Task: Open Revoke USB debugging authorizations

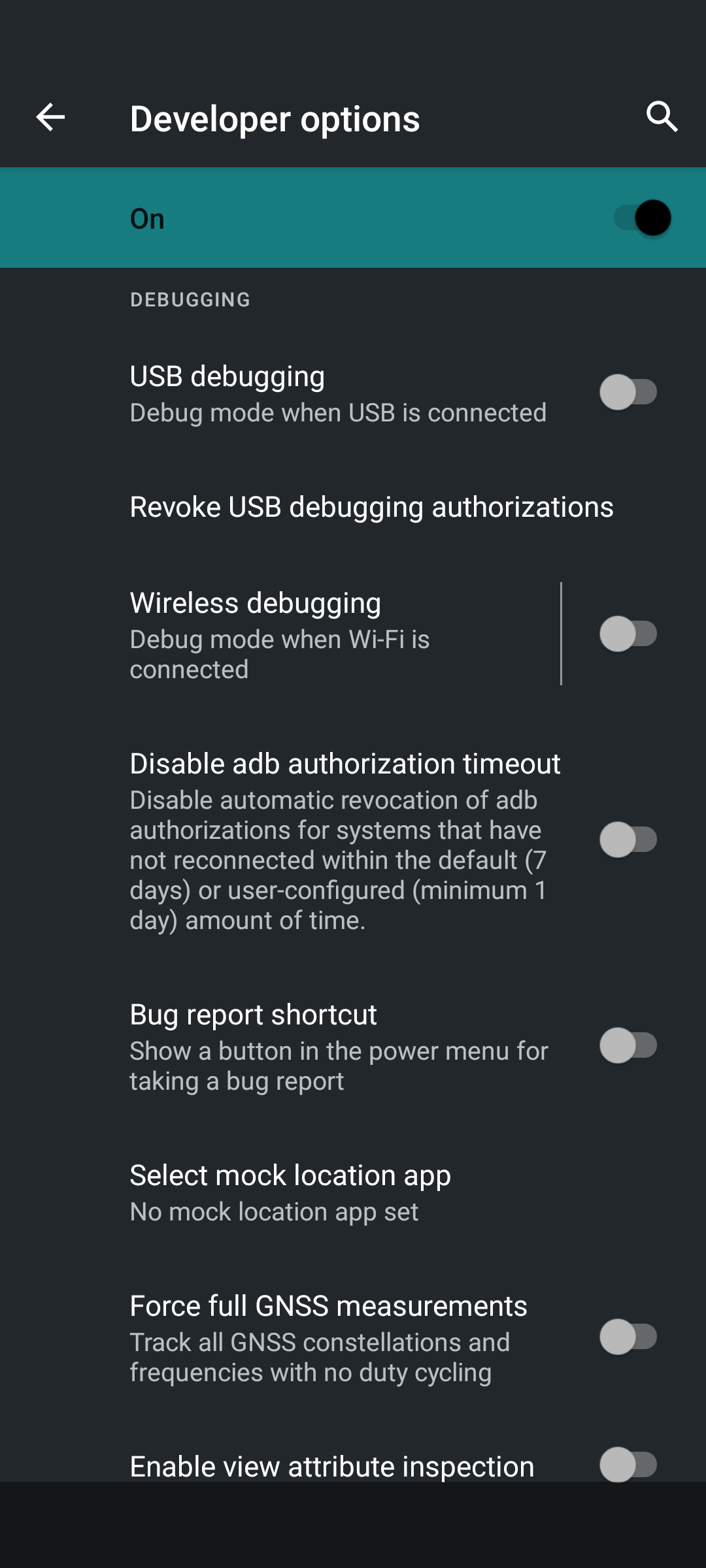Action: tap(353, 507)
